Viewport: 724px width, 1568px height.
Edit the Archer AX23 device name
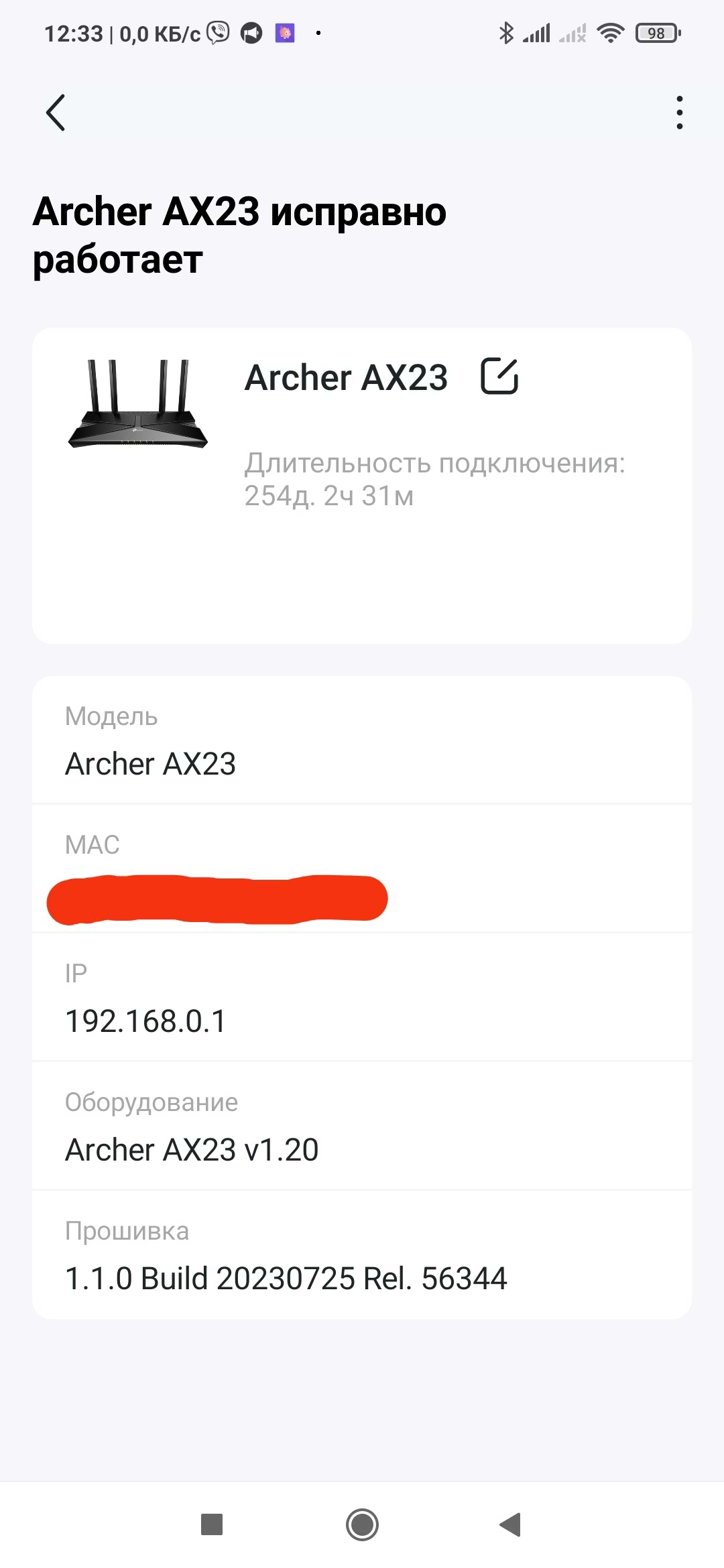pos(499,376)
